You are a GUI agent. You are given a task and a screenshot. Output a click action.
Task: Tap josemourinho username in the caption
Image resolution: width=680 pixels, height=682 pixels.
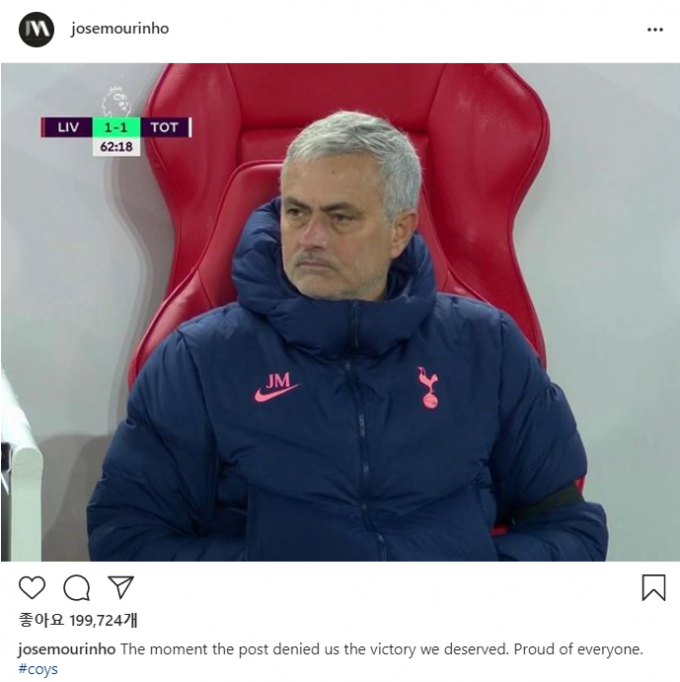tap(67, 649)
